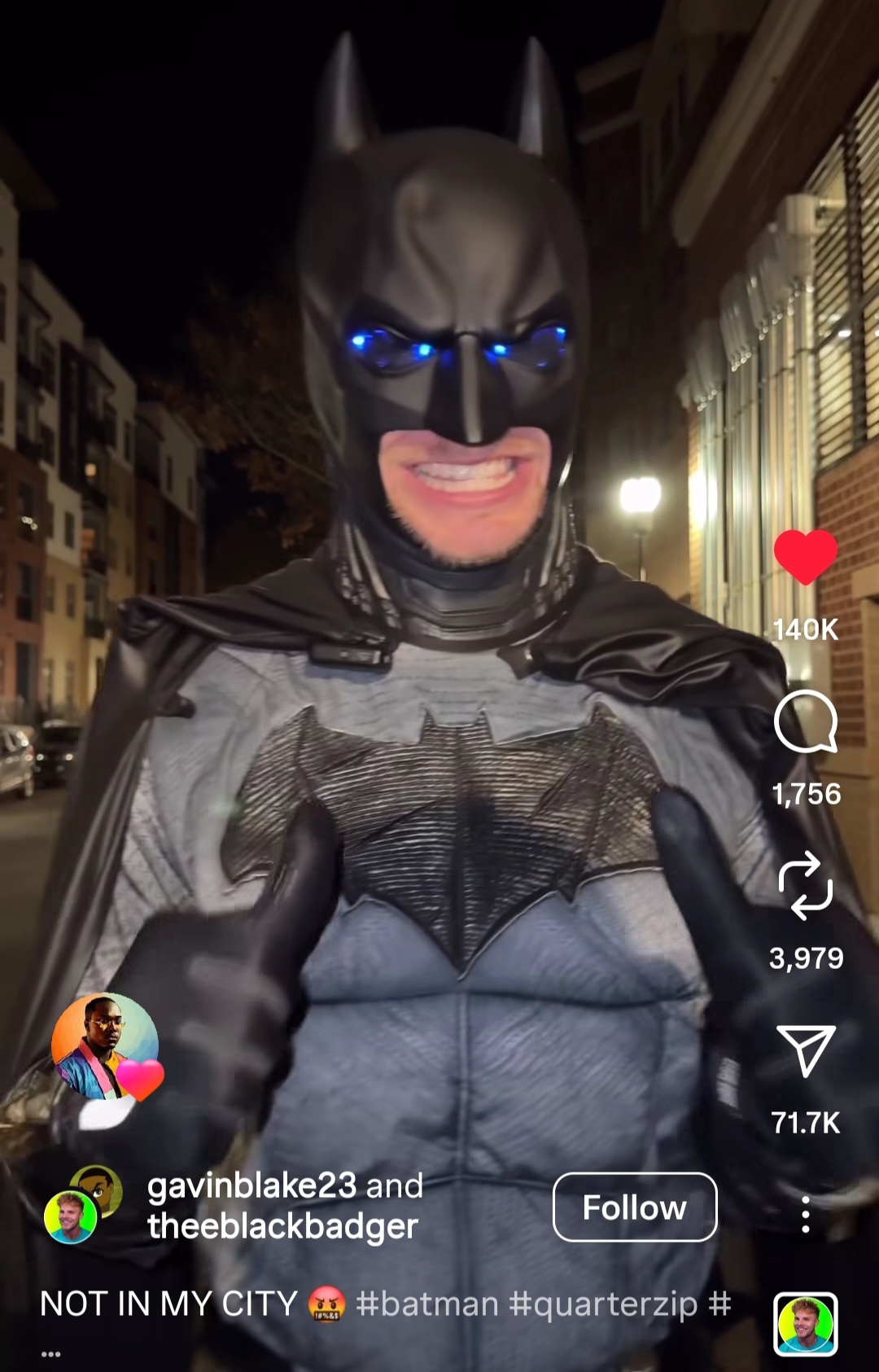Image resolution: width=879 pixels, height=1372 pixels.
Task: Open the audio thumbnail at the bottom right
Action: point(805,1324)
